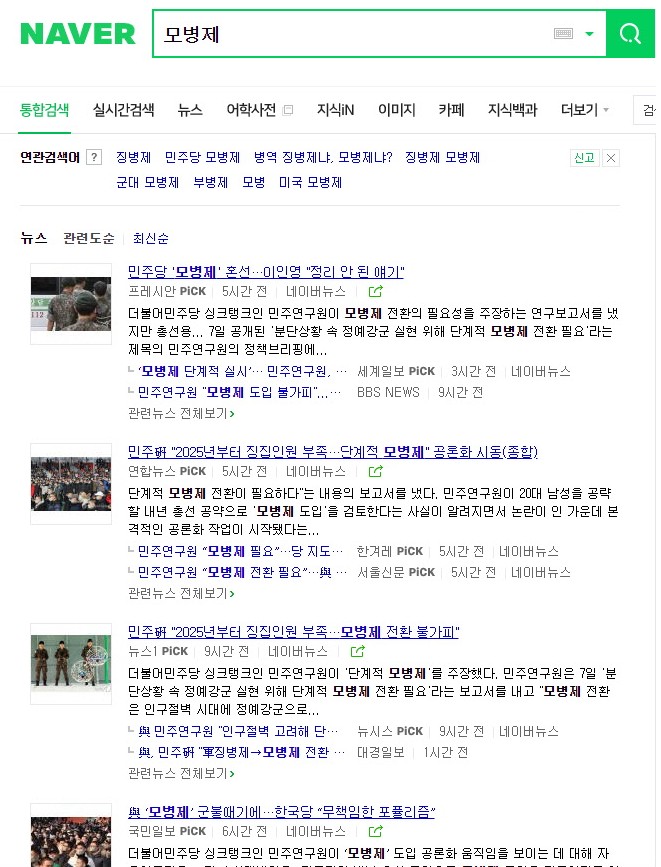This screenshot has height=867, width=661.
Task: Open thumbnail of the 국민일보 포퓰리즘 article
Action: 70,835
